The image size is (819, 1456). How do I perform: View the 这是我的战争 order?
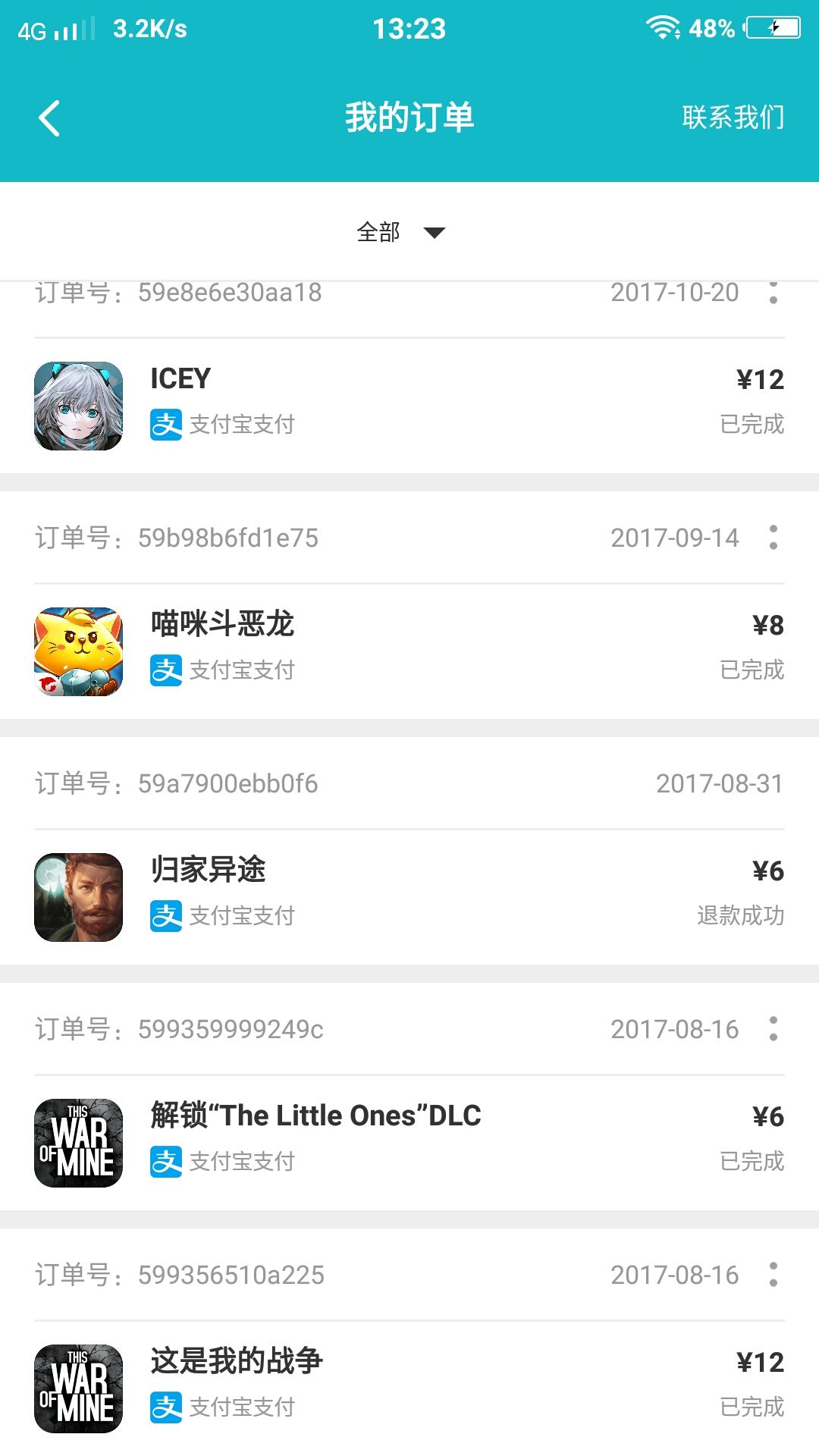click(x=409, y=1389)
